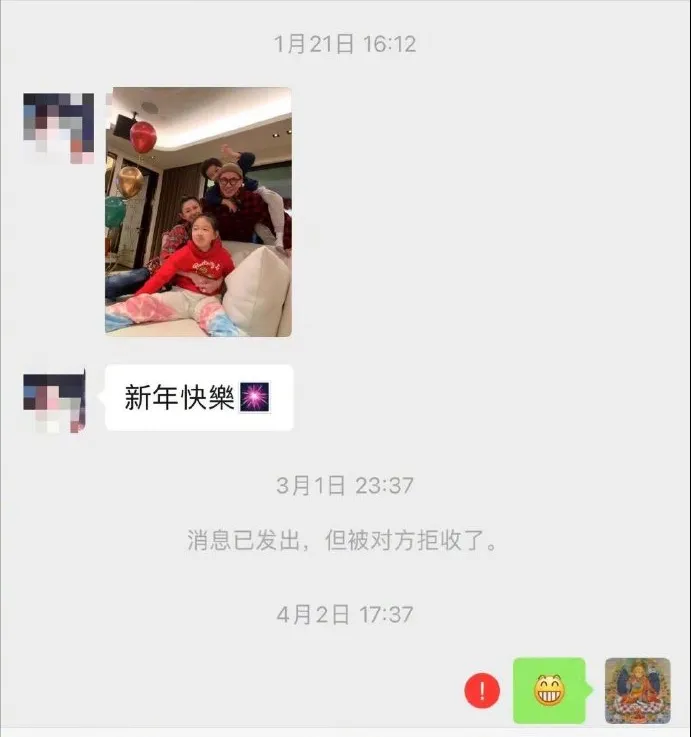Tap the green grinning emoji message bubble

click(x=548, y=690)
